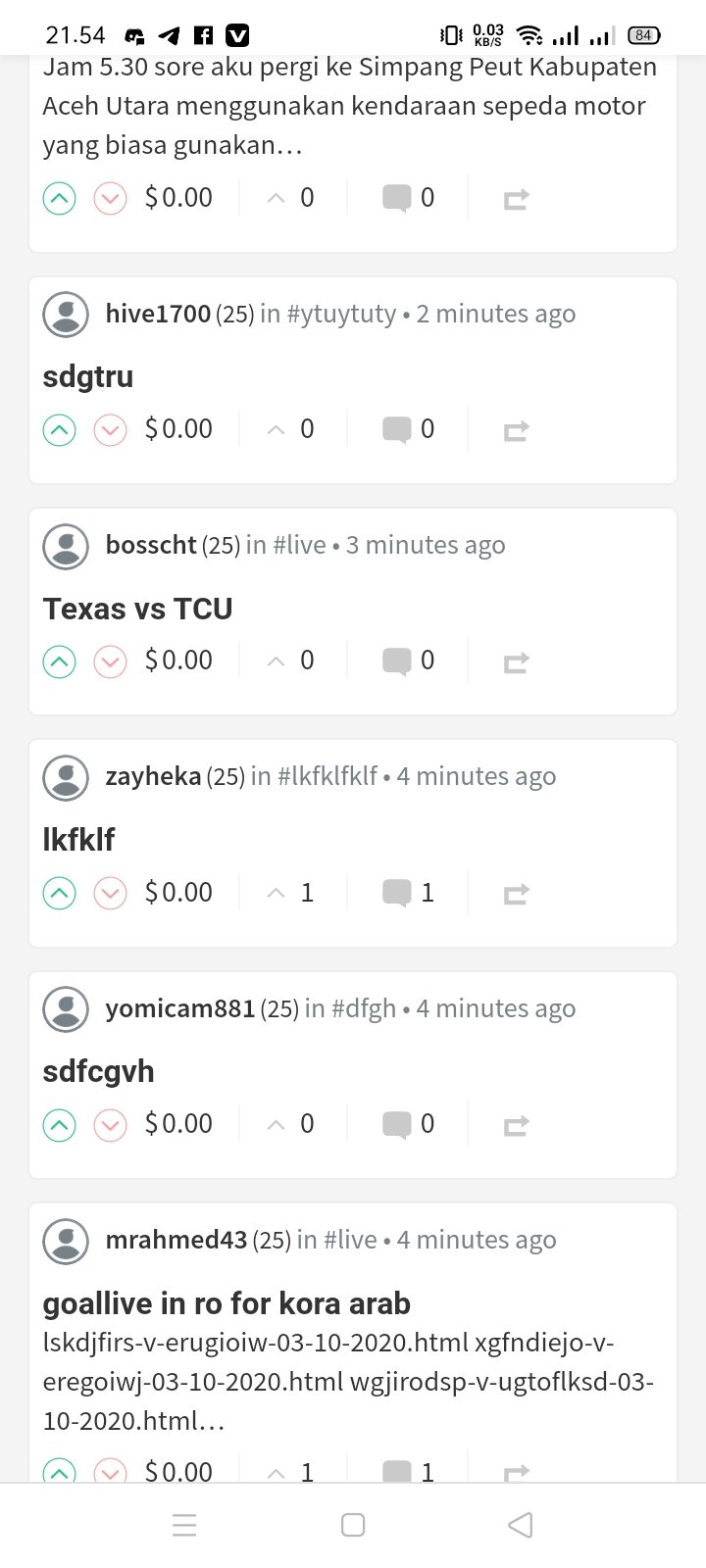This screenshot has height=1568, width=706.
Task: Show the vote list of "sdgtru" post
Action: coord(291,429)
